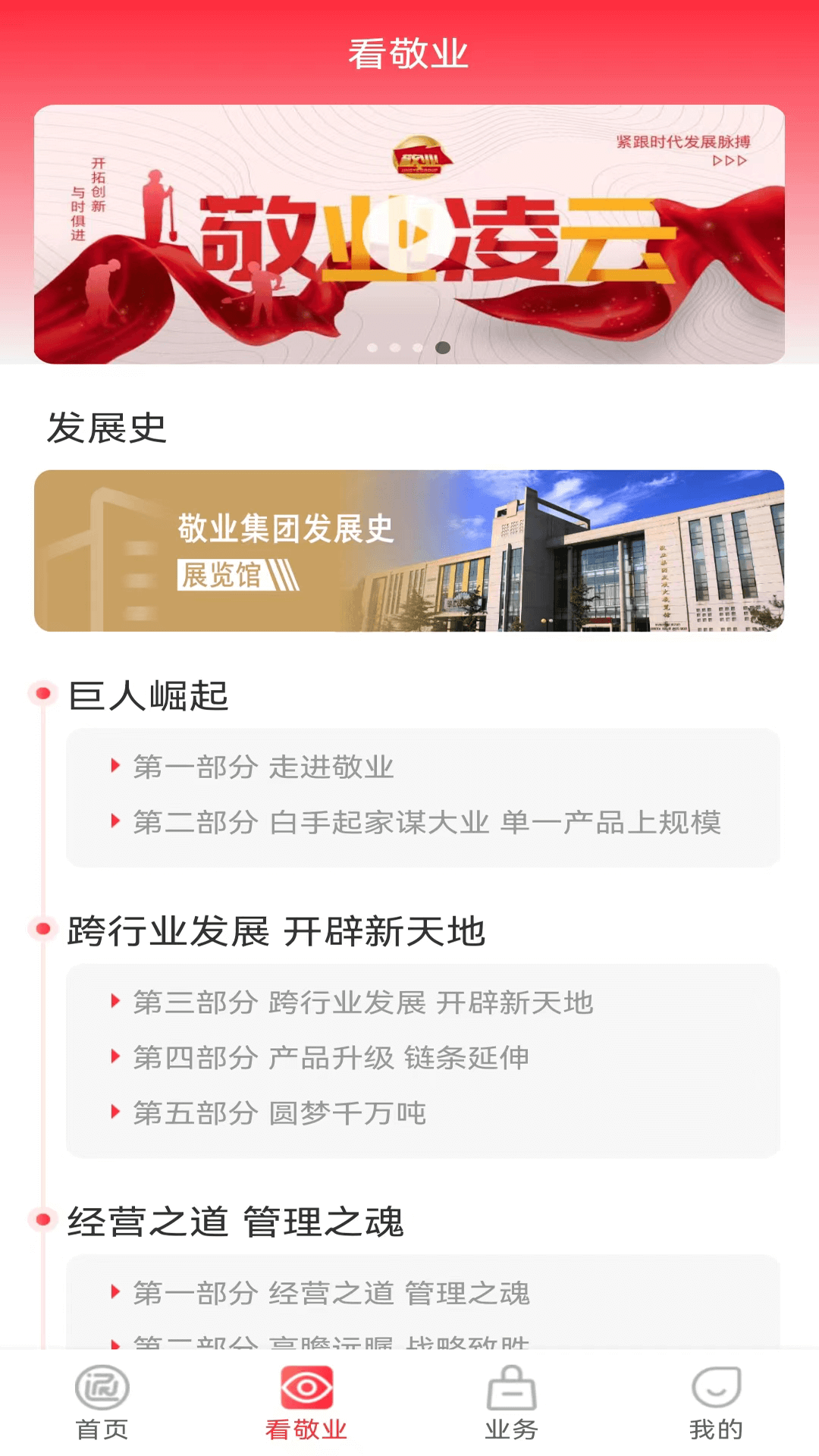Viewport: 819px width, 1456px height.
Task: Open the 敬业集团发展史 exhibition banner
Action: pos(409,551)
